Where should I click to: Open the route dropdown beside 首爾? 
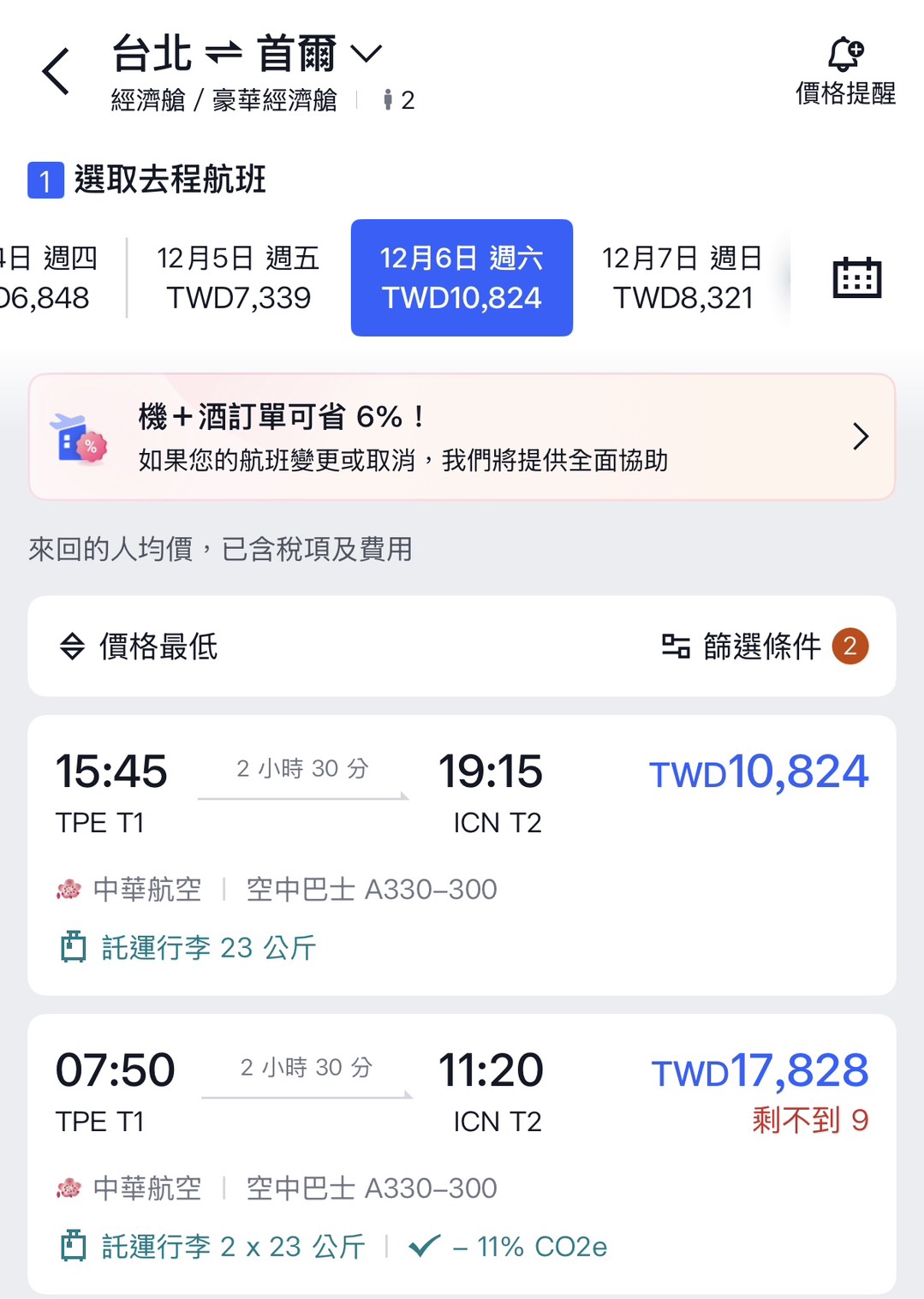coord(367,53)
